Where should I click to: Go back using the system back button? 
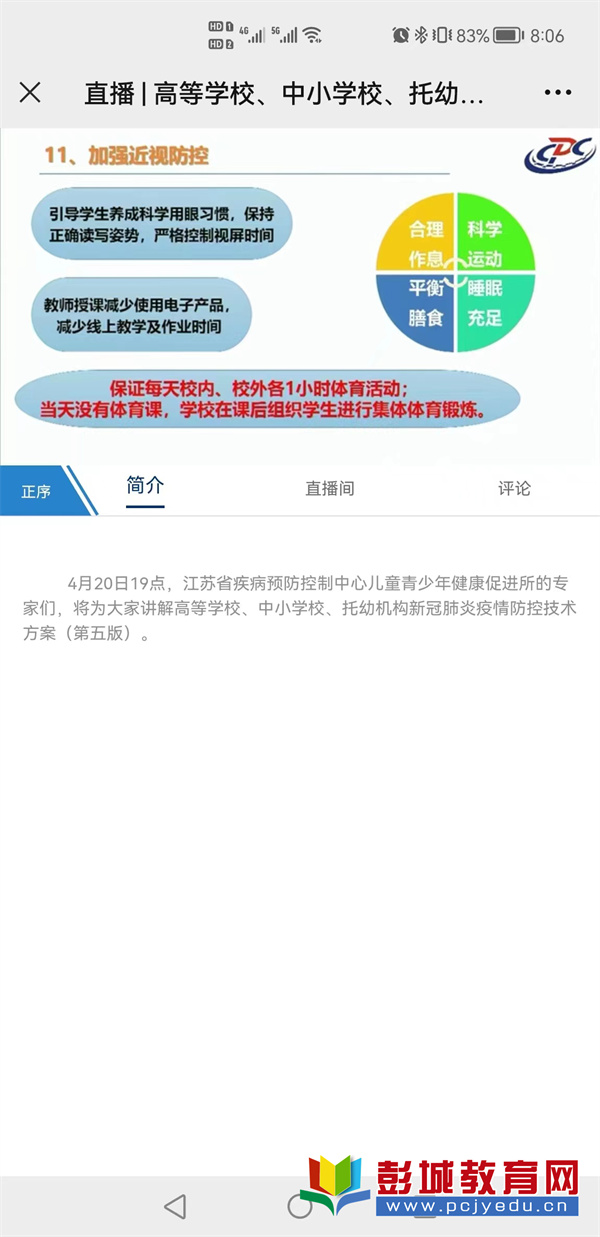pyautogui.click(x=175, y=1206)
